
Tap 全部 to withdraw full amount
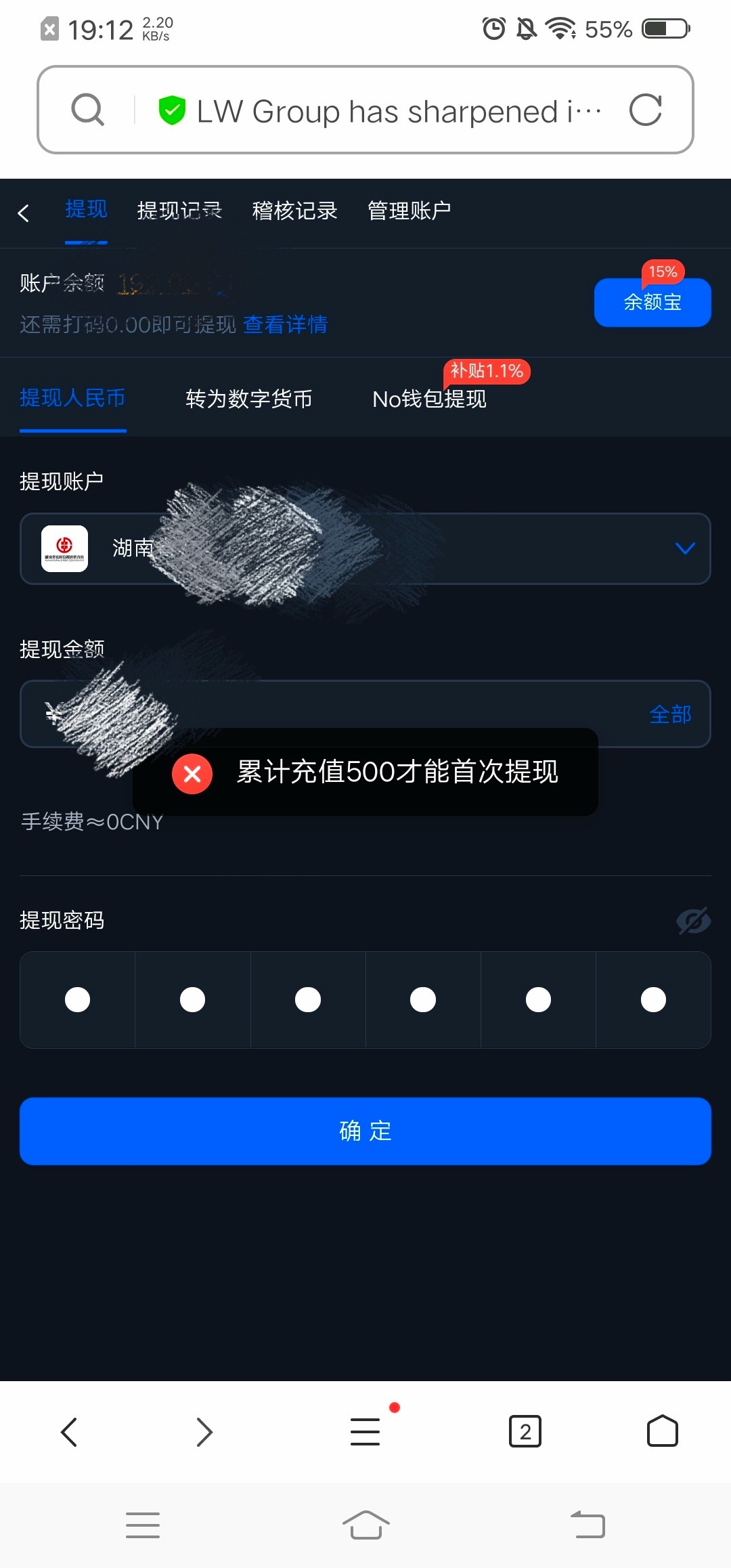(x=669, y=714)
